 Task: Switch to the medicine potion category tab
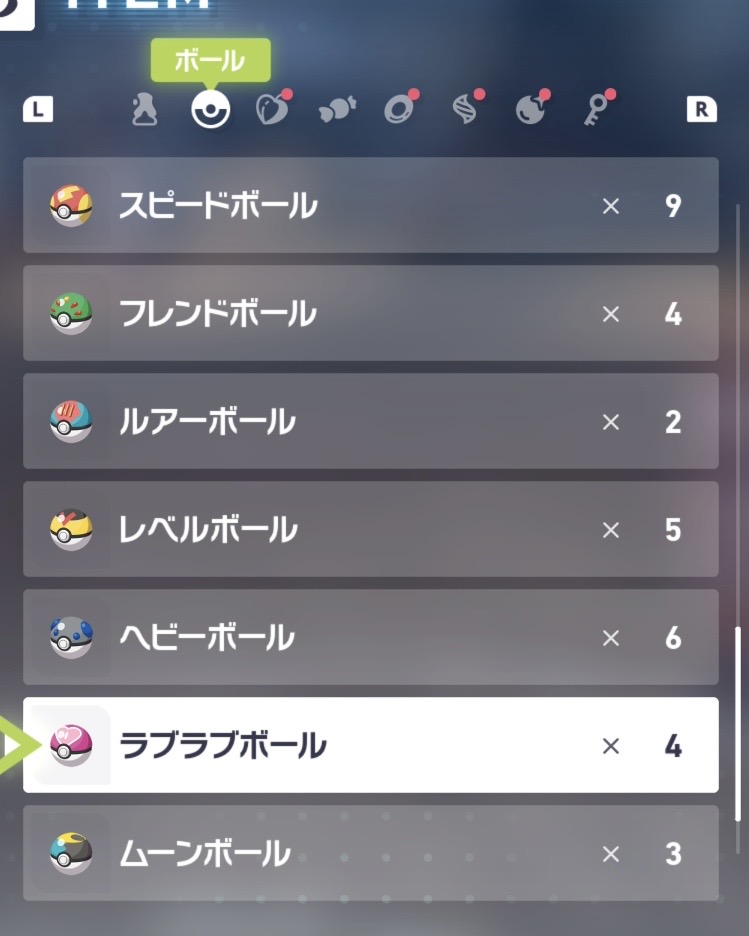pyautogui.click(x=145, y=110)
